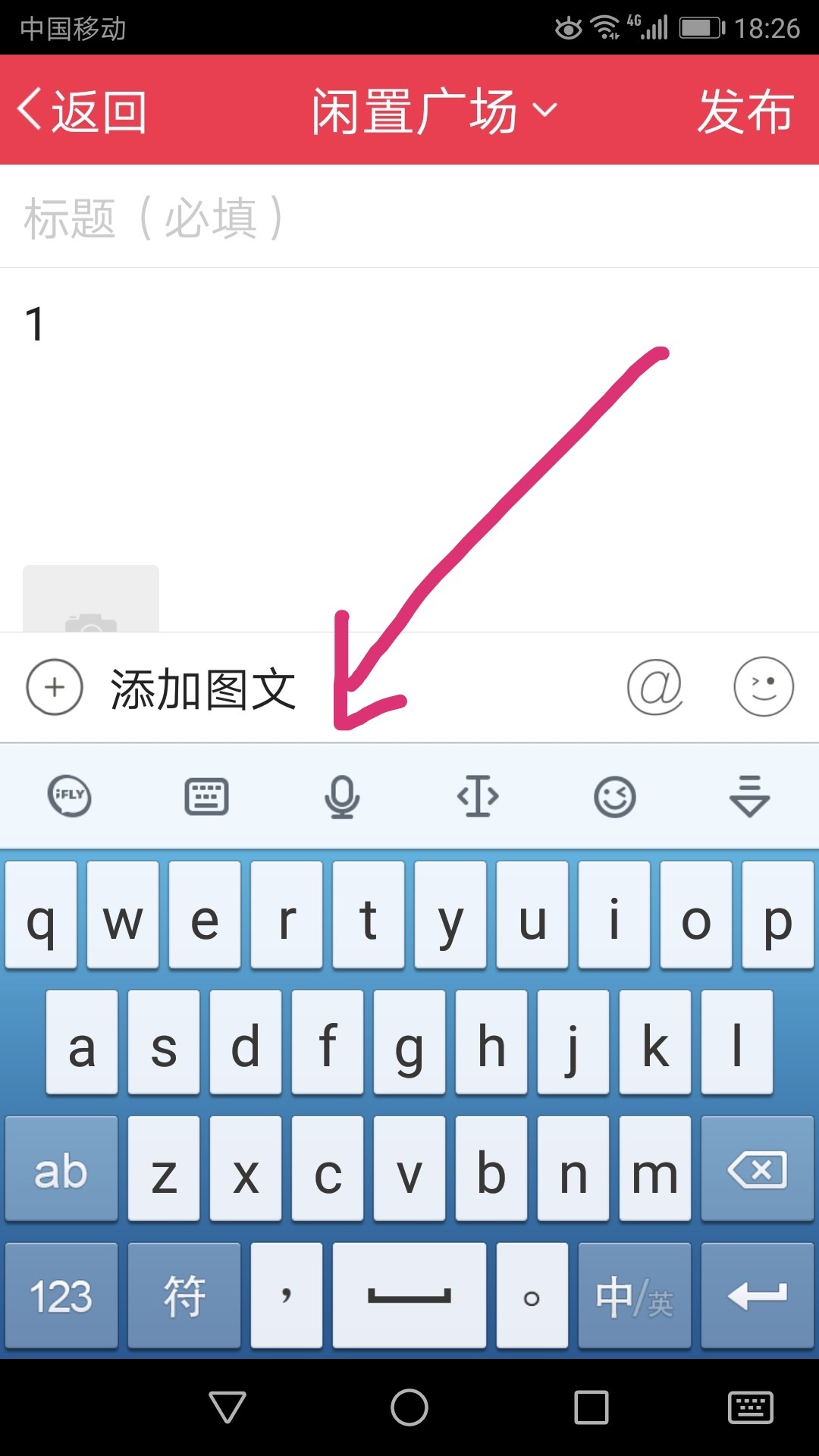Tap the backspace key
The height and width of the screenshot is (1456, 819).
(757, 1169)
